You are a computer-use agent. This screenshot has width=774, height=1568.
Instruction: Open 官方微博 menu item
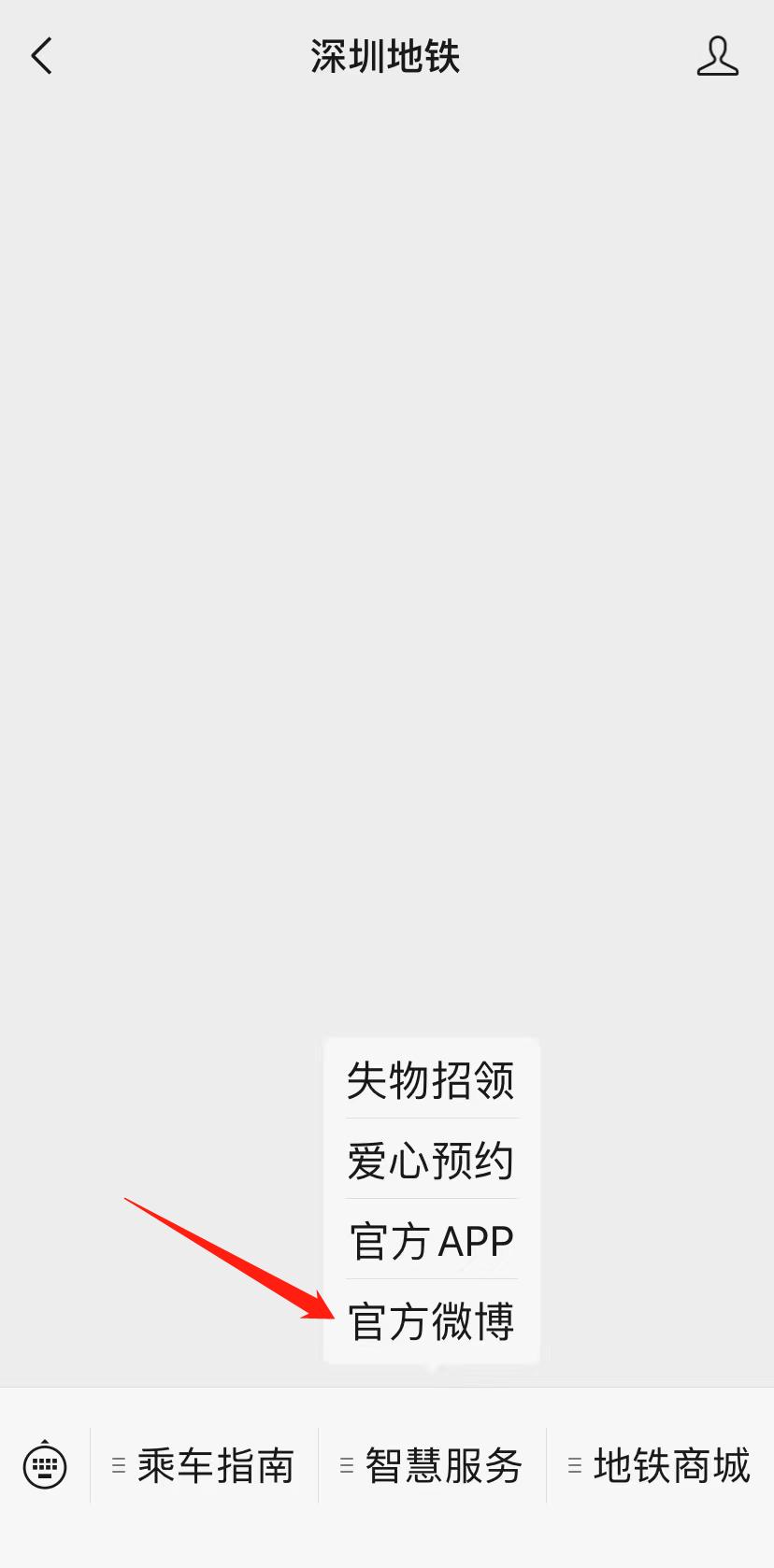coord(431,1321)
